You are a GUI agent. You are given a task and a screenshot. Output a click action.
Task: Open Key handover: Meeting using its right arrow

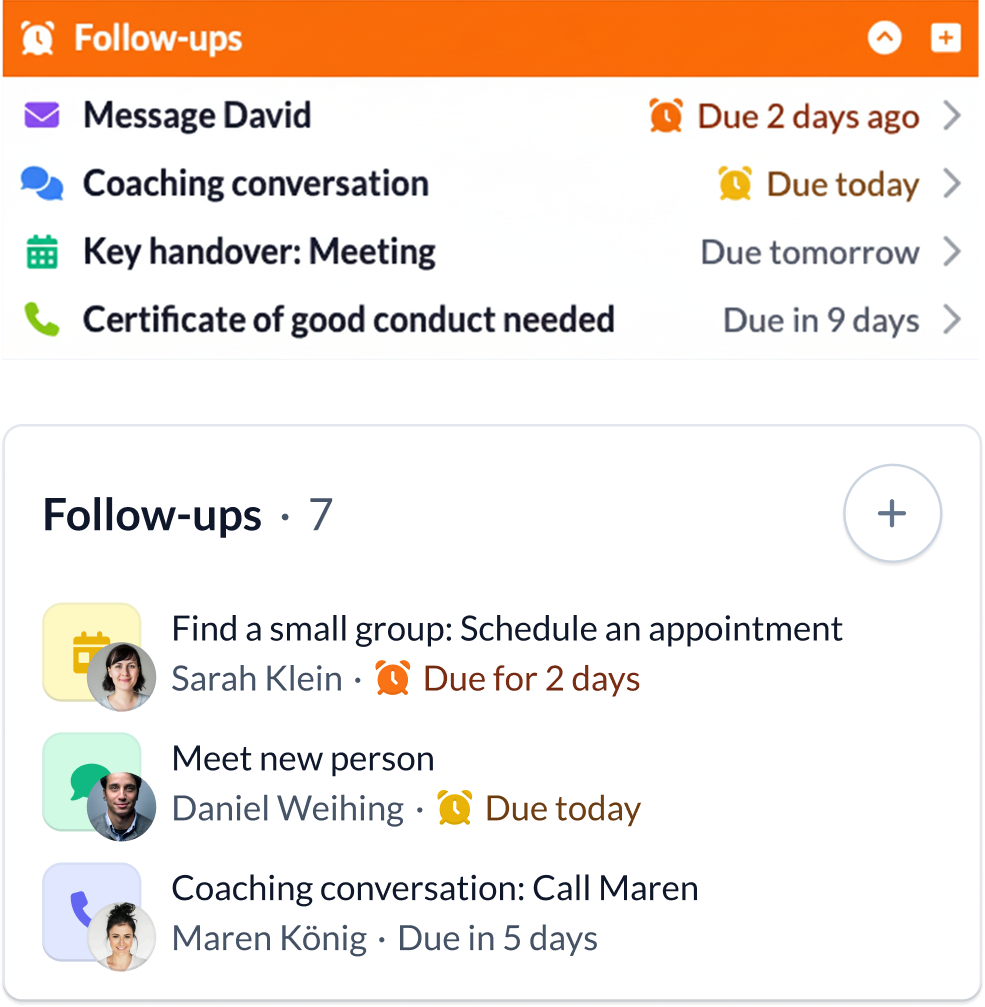tap(951, 251)
